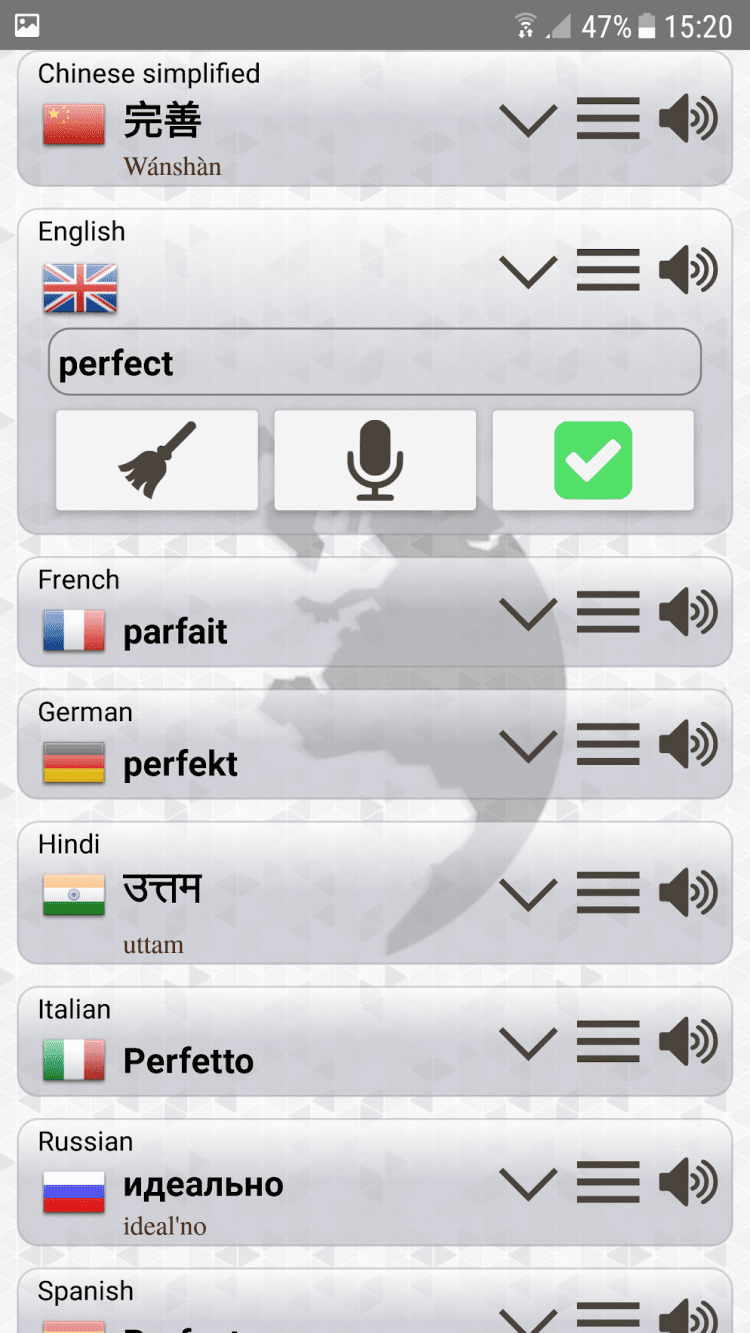Hear the Hindi word uttam

(688, 893)
